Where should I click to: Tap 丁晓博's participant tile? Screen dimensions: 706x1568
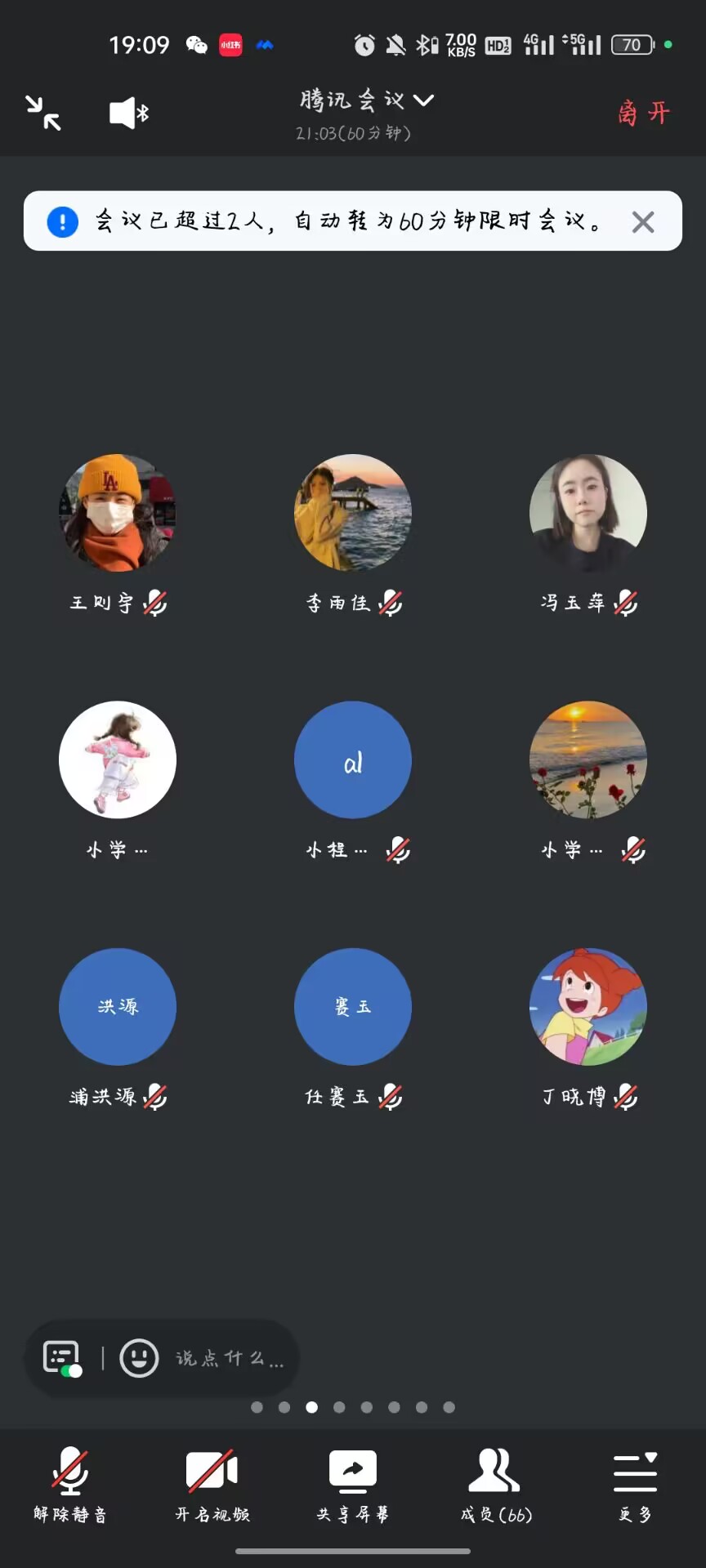coord(588,1006)
